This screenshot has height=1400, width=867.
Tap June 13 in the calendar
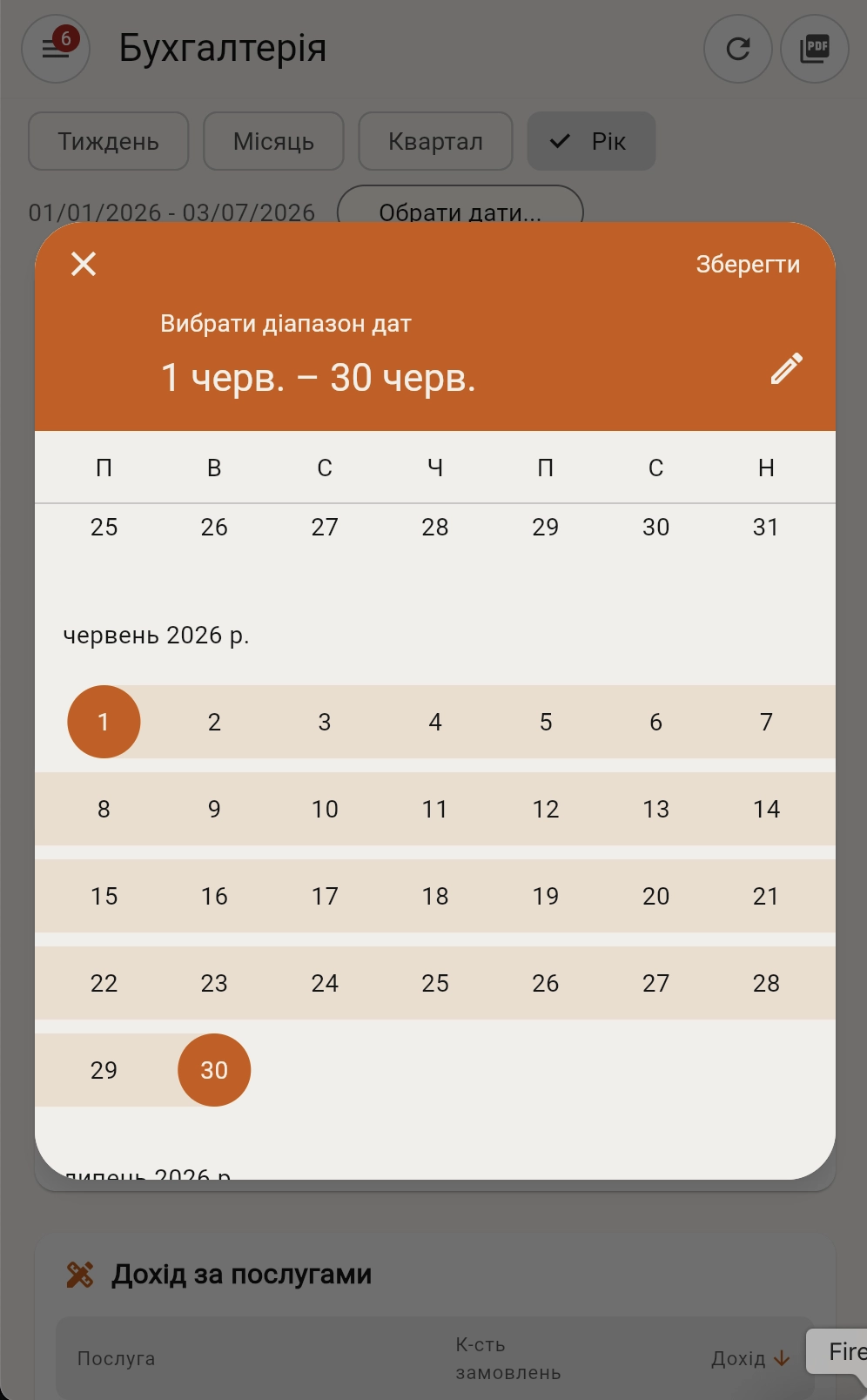click(x=656, y=809)
